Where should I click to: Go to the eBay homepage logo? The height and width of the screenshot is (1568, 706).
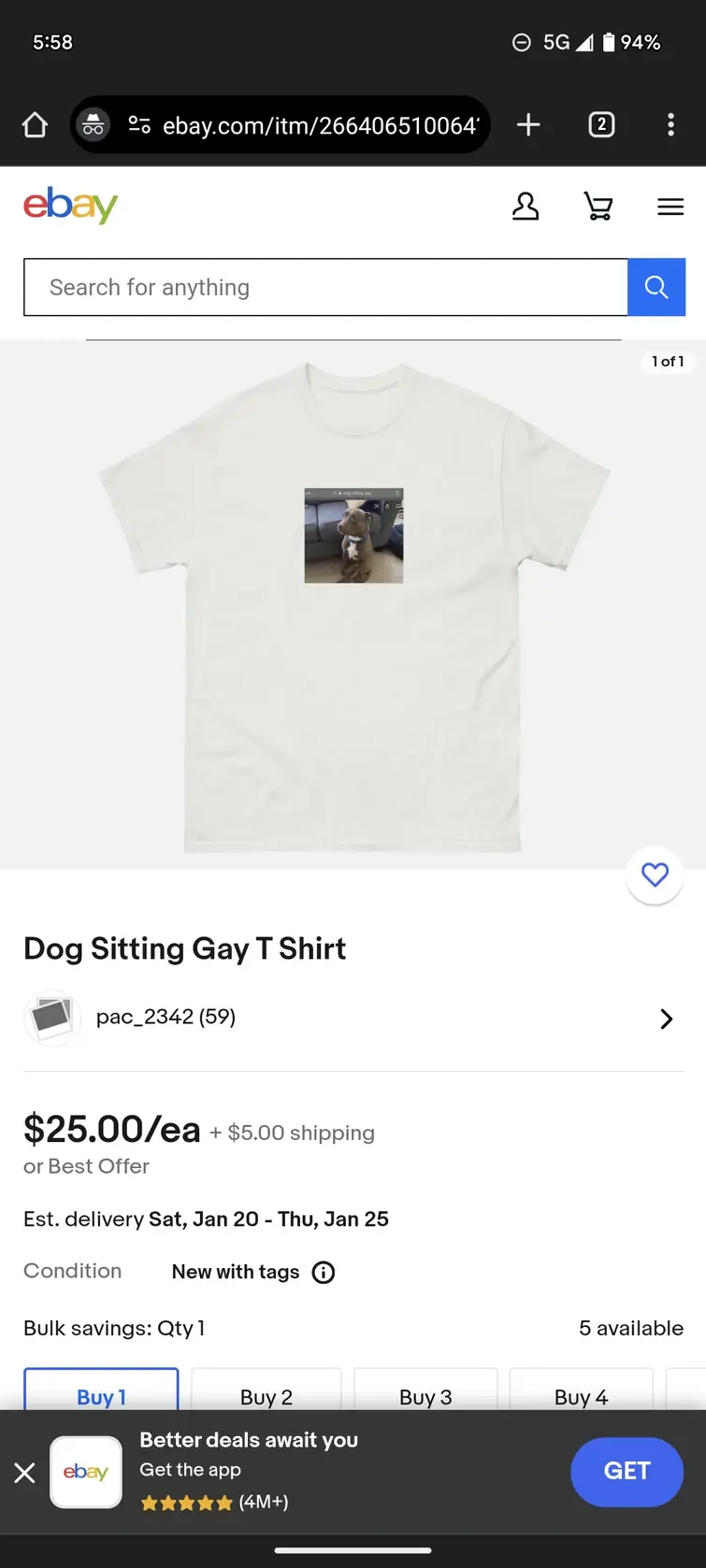71,206
